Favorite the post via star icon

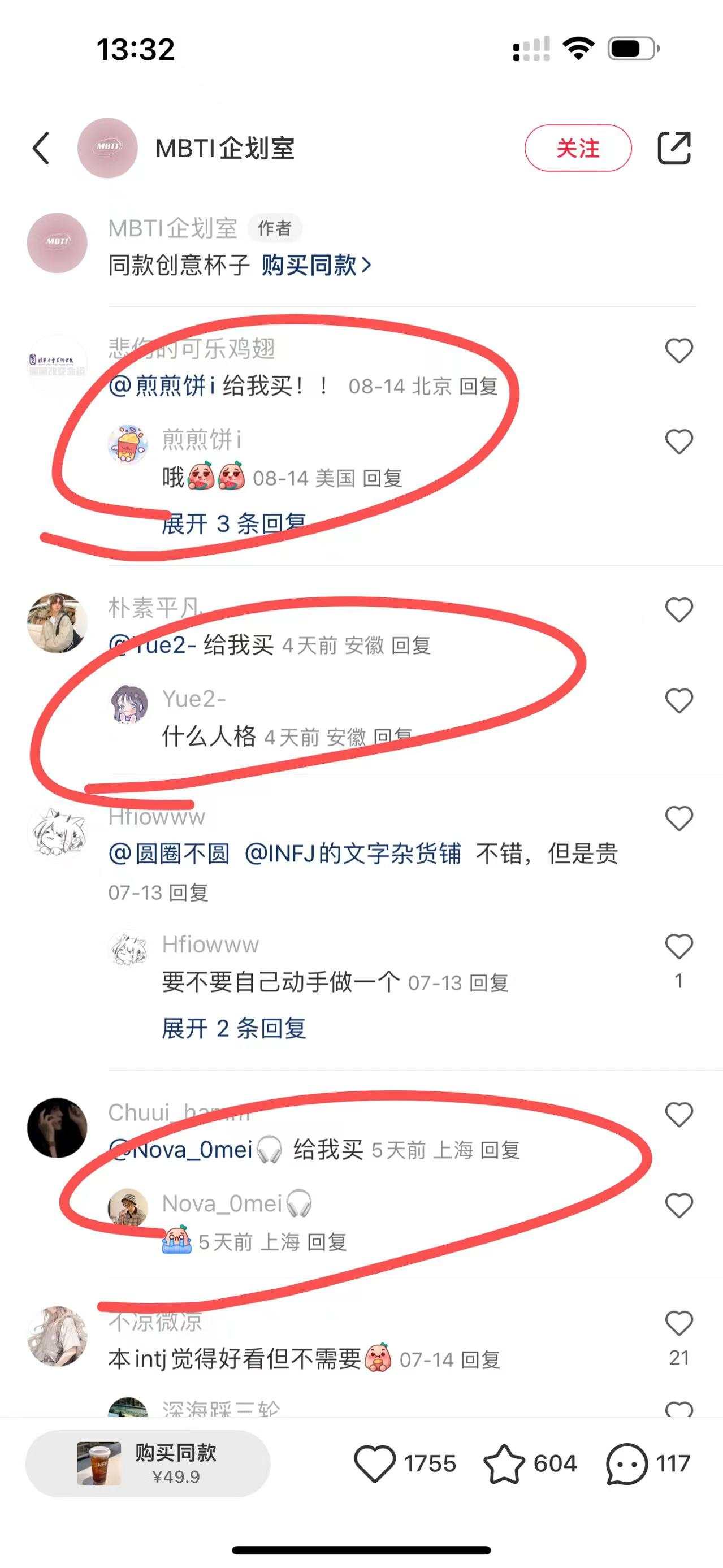pos(504,1463)
